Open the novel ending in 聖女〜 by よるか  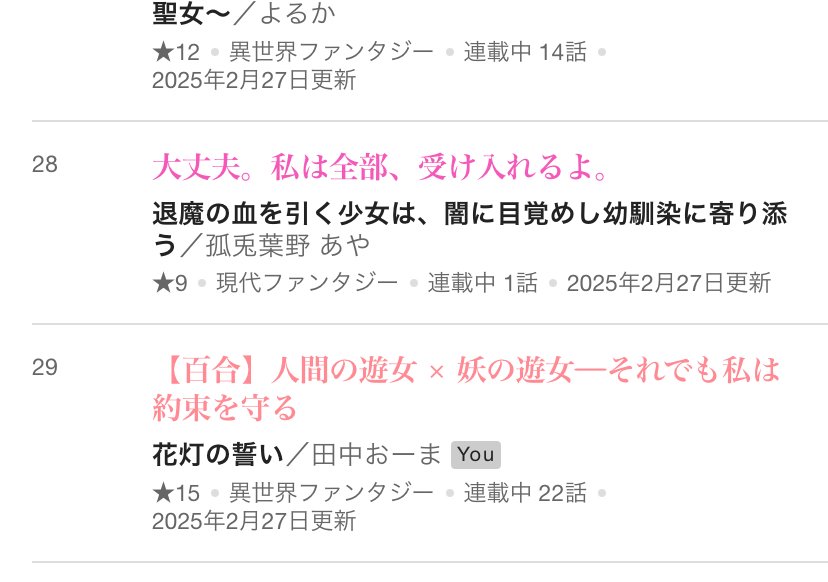(x=192, y=14)
